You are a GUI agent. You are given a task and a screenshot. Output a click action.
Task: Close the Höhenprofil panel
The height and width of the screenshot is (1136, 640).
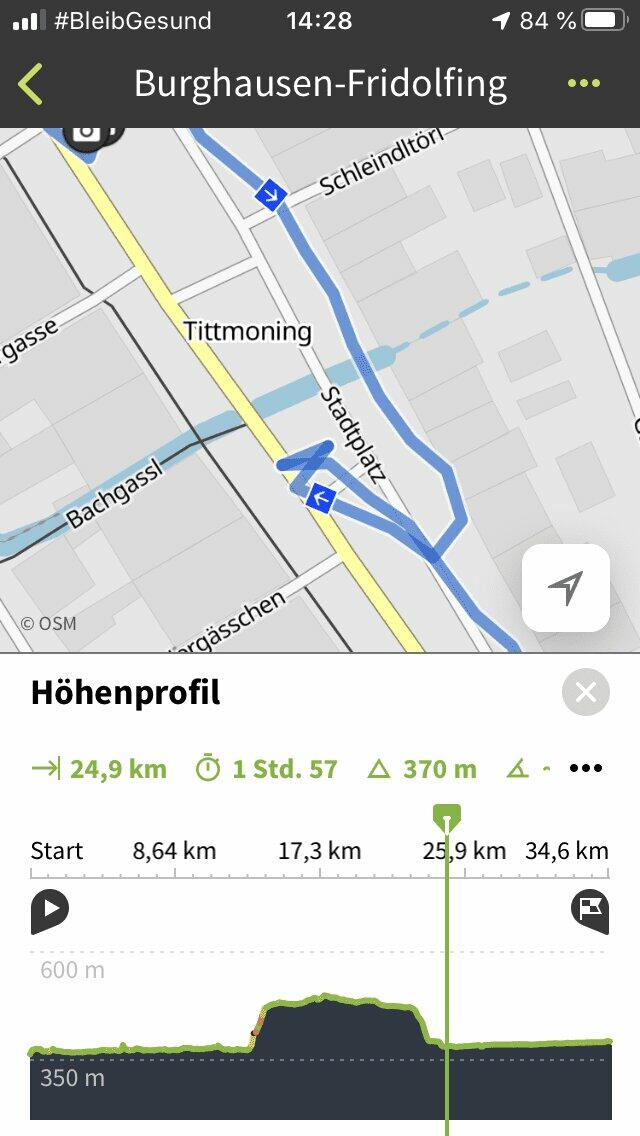586,693
